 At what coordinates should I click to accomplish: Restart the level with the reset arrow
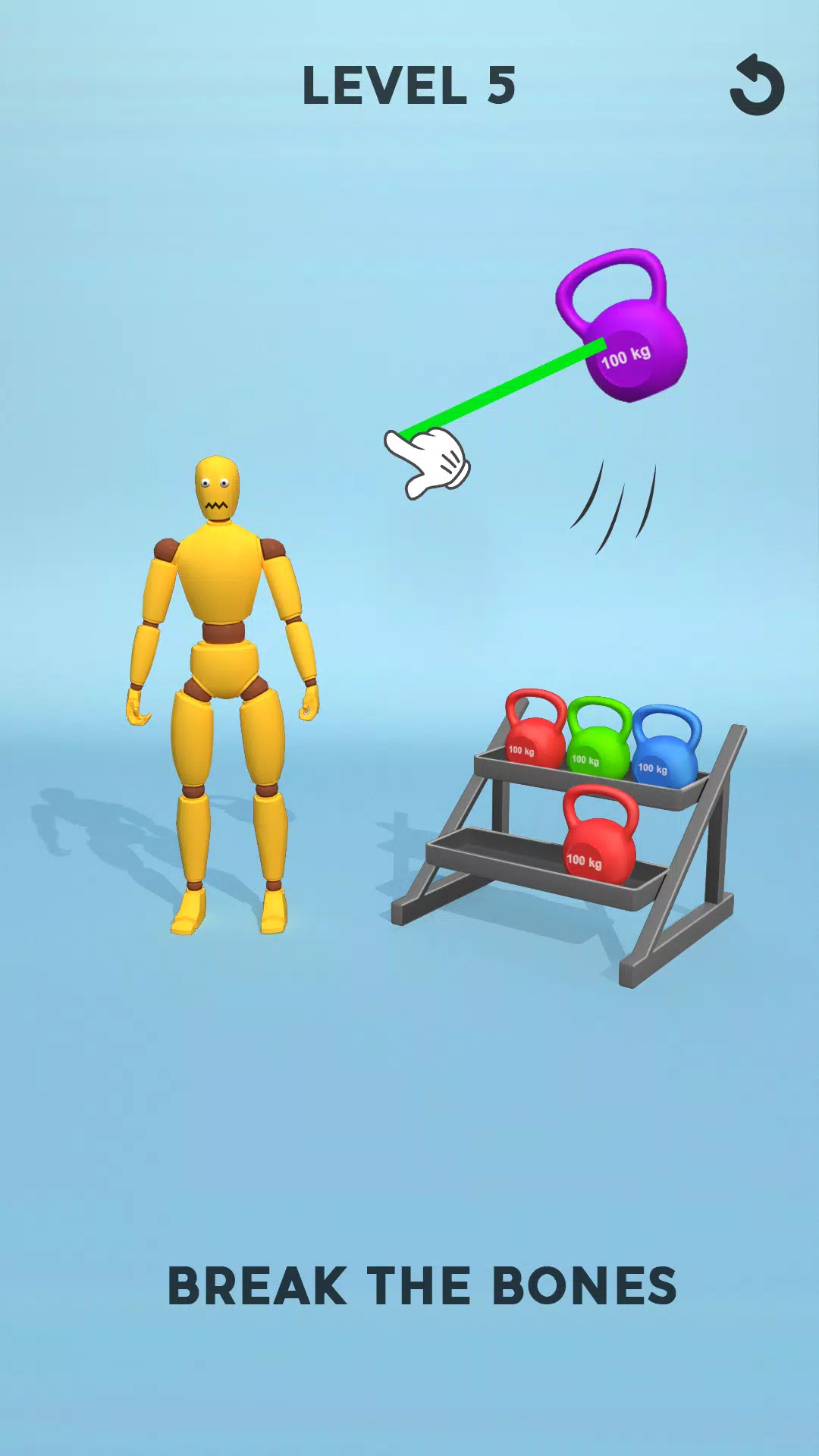tap(757, 85)
